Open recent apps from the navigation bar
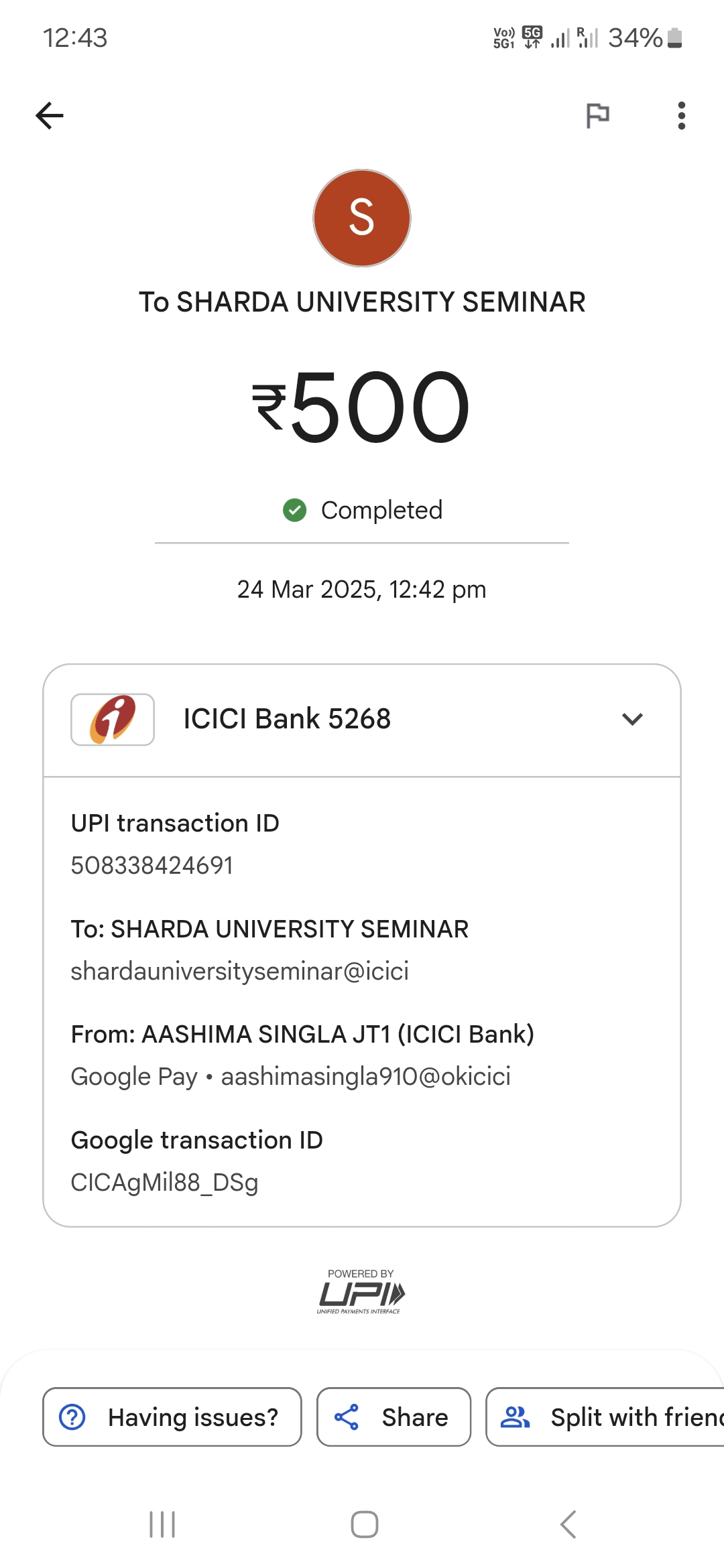 click(162, 1524)
